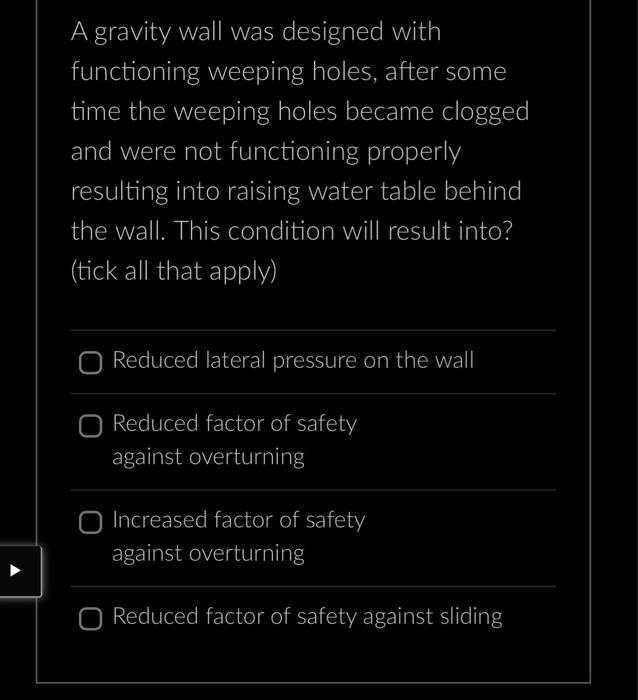Viewport: 638px width, 700px height.
Task: Select Reduced factor of safety against overturning
Action: [90, 425]
